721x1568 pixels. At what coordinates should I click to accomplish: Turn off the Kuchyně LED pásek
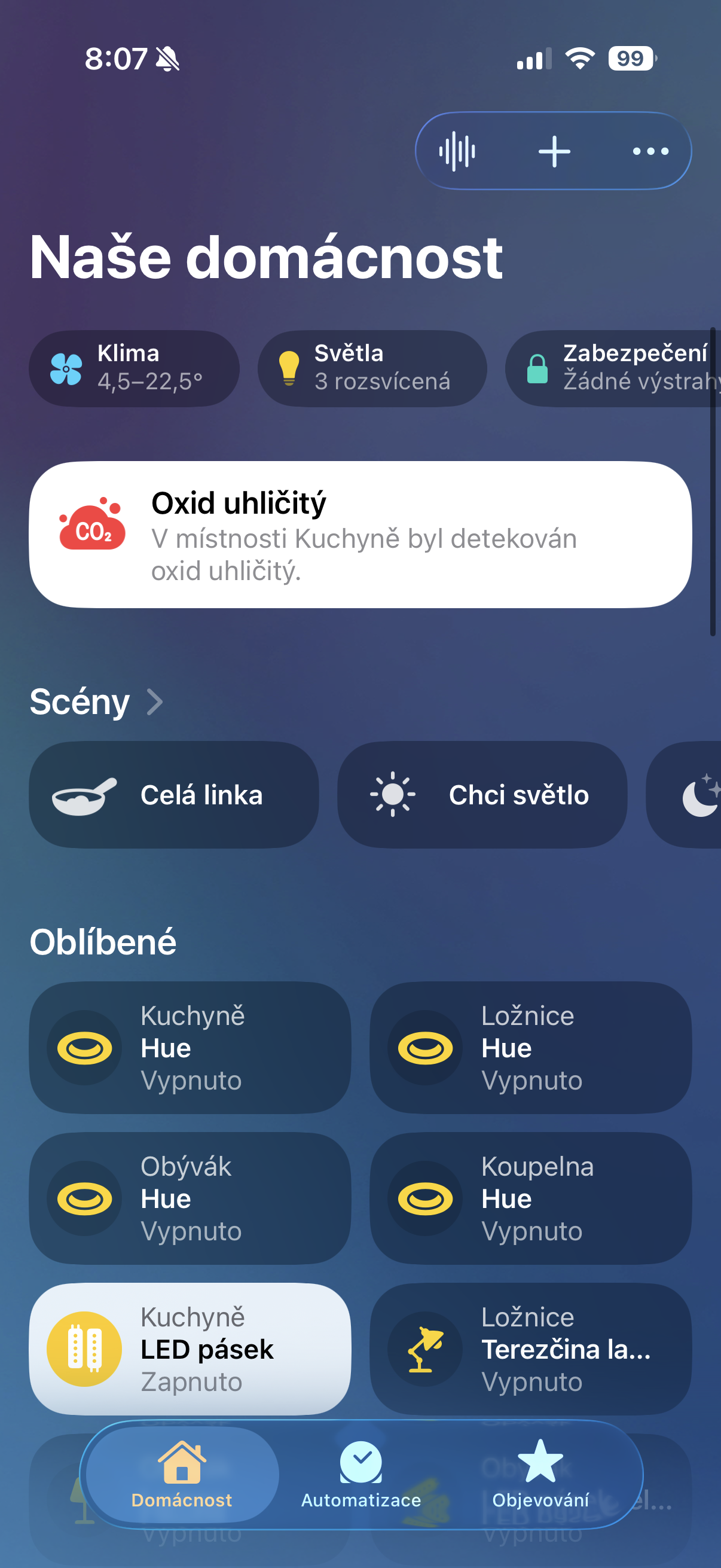click(x=84, y=1349)
